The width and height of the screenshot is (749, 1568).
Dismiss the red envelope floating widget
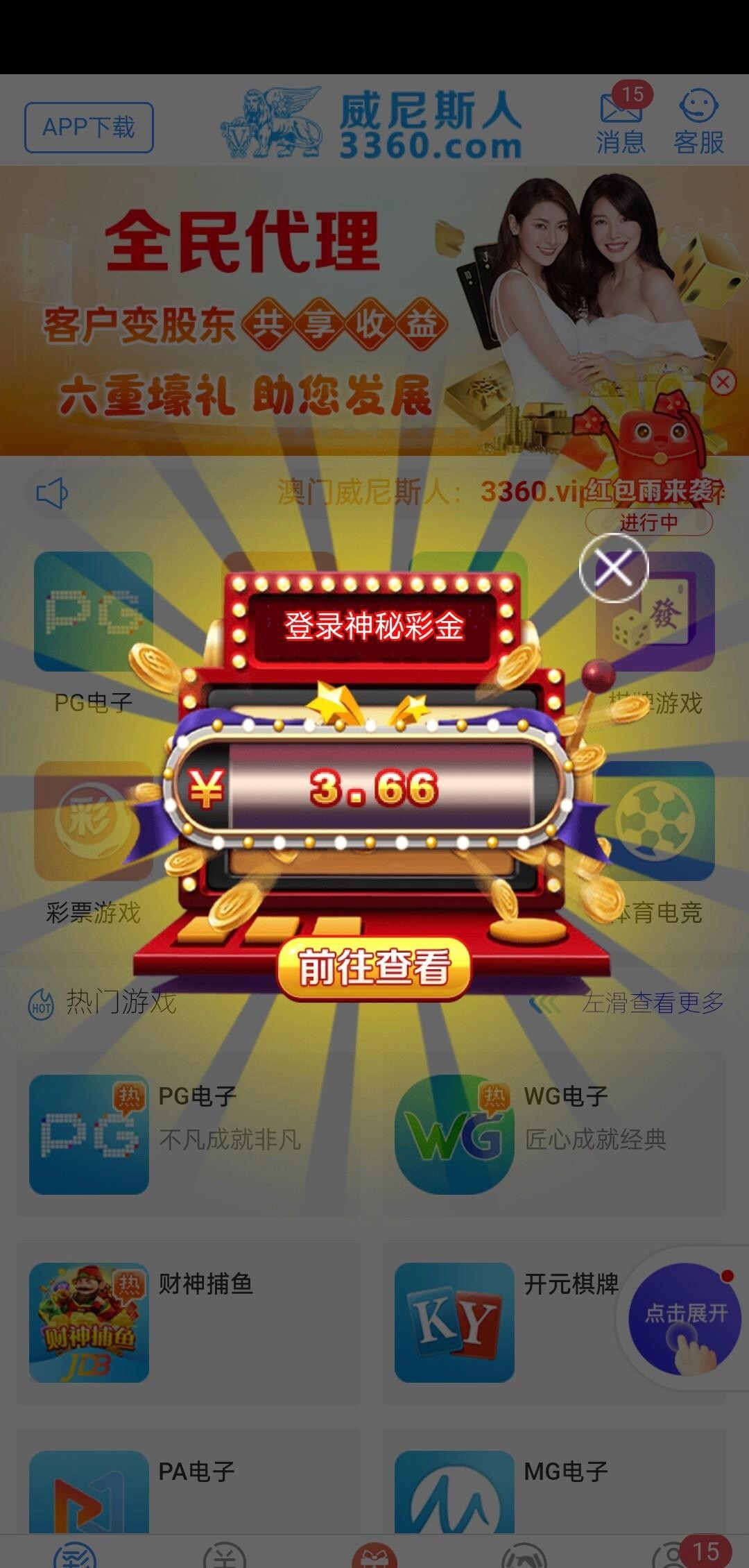point(723,382)
